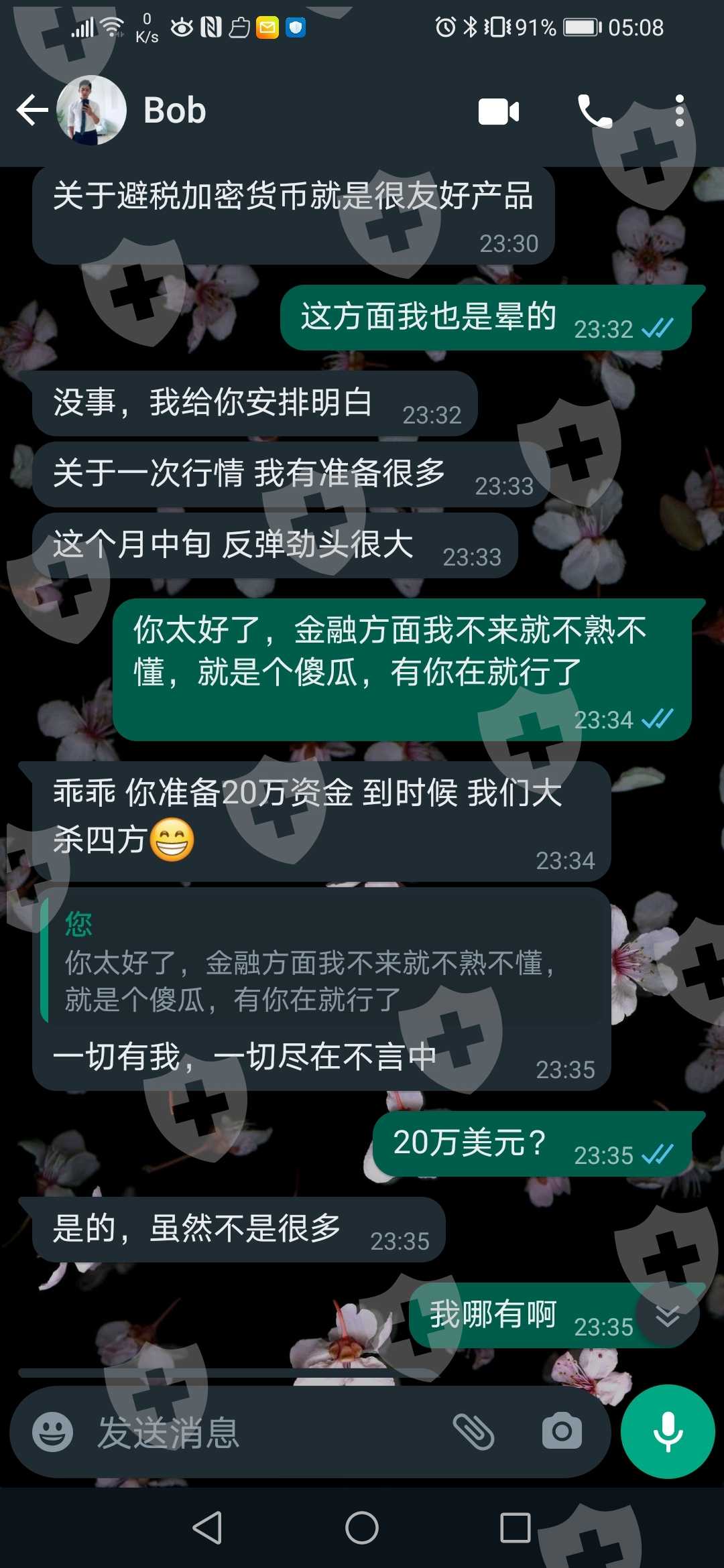The width and height of the screenshot is (724, 1568).
Task: Record a voice message
Action: click(x=668, y=1431)
